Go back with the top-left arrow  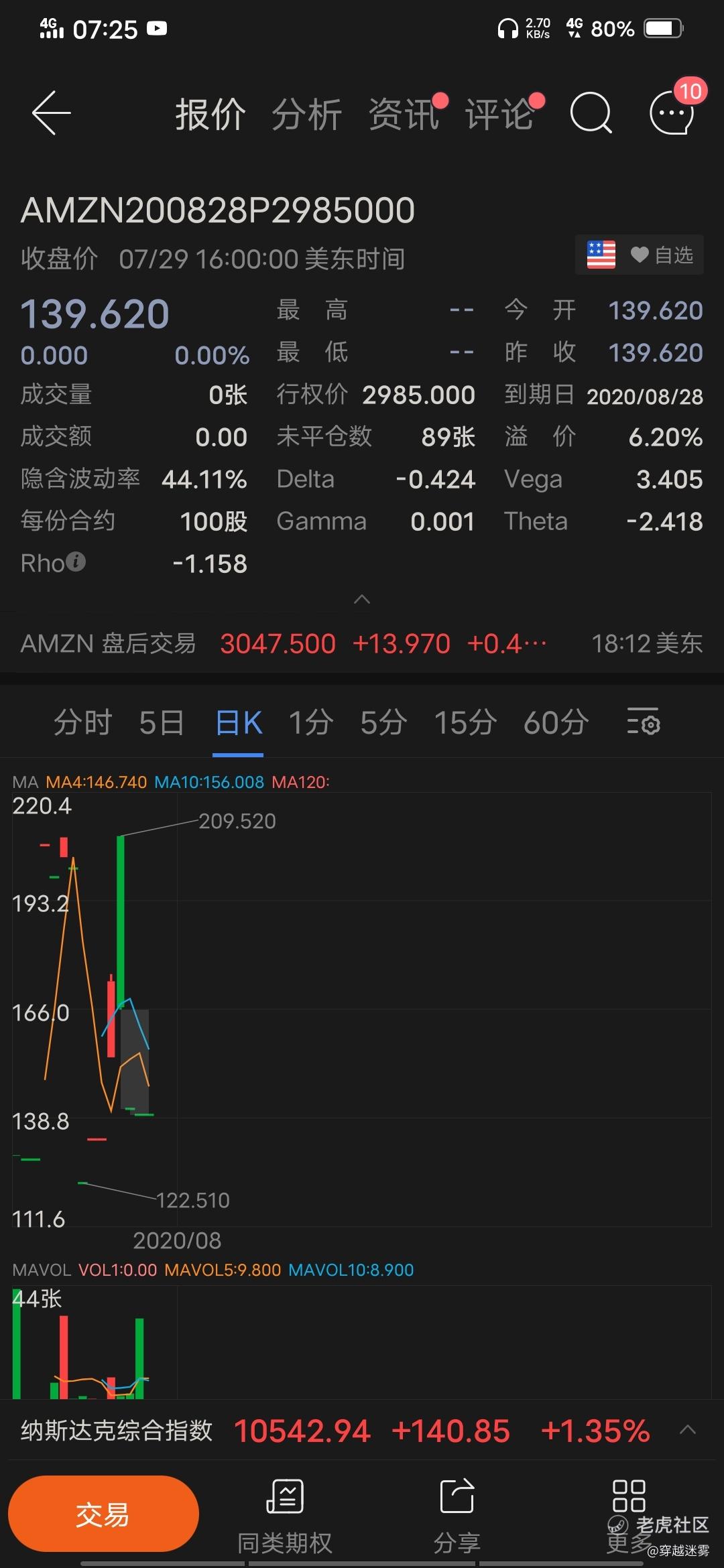click(x=52, y=113)
